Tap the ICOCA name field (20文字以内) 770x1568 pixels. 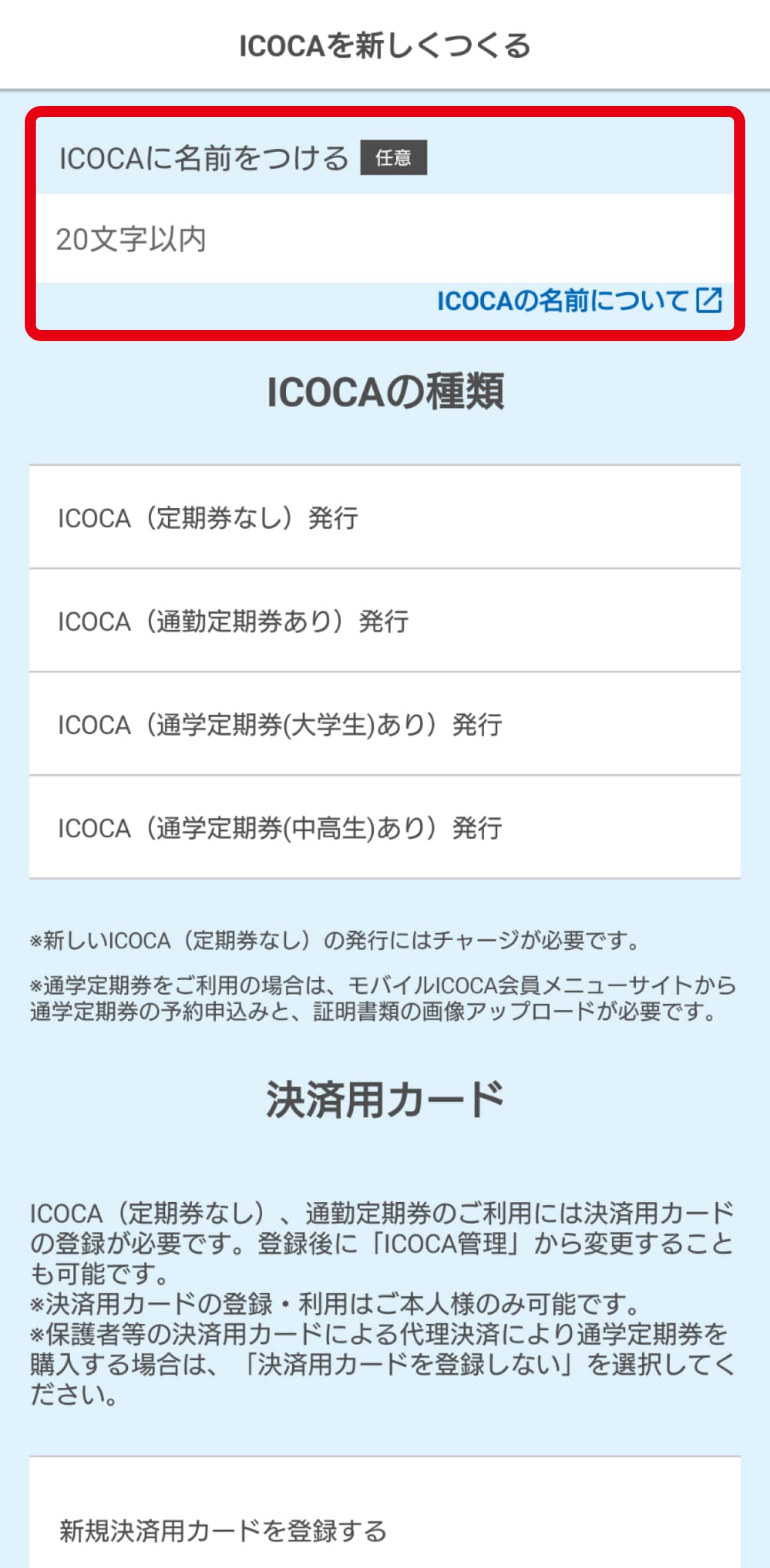tap(384, 239)
